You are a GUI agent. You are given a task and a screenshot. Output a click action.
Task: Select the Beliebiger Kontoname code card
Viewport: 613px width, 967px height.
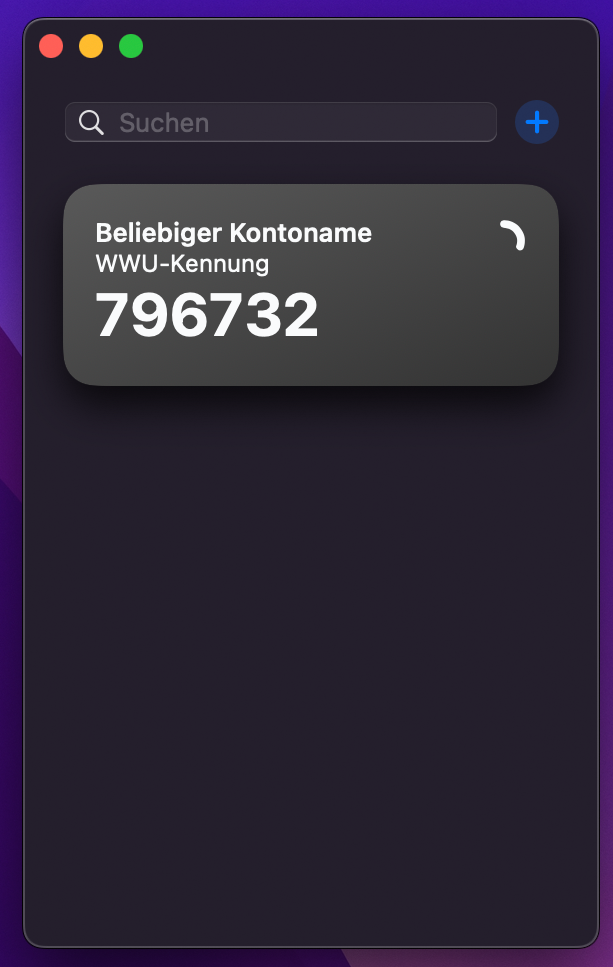tap(310, 285)
